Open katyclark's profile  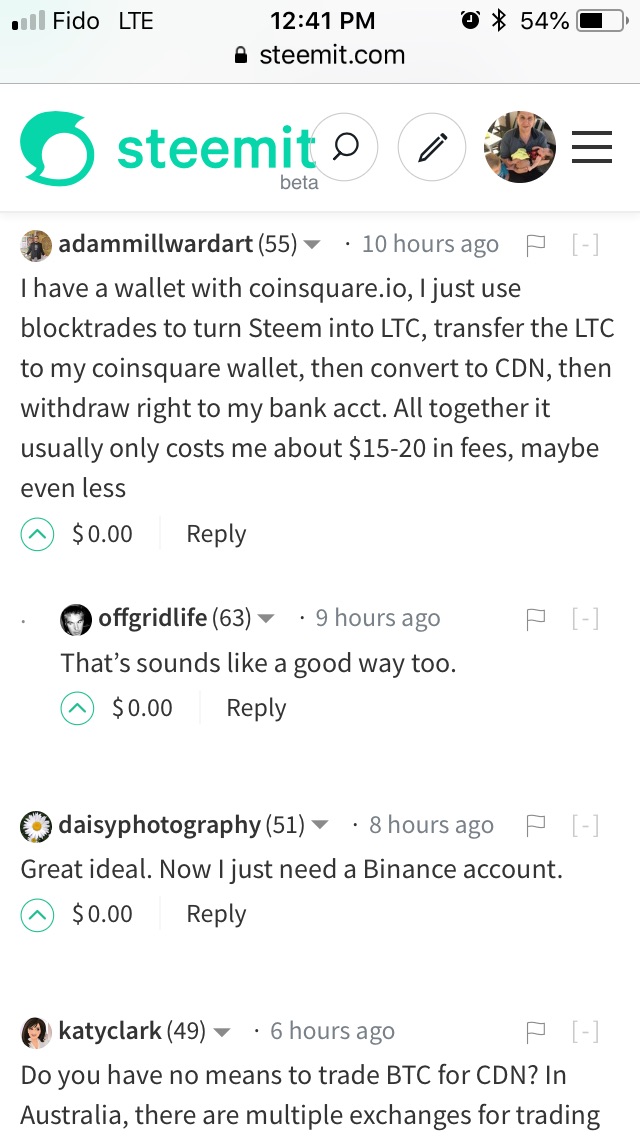tap(110, 1031)
